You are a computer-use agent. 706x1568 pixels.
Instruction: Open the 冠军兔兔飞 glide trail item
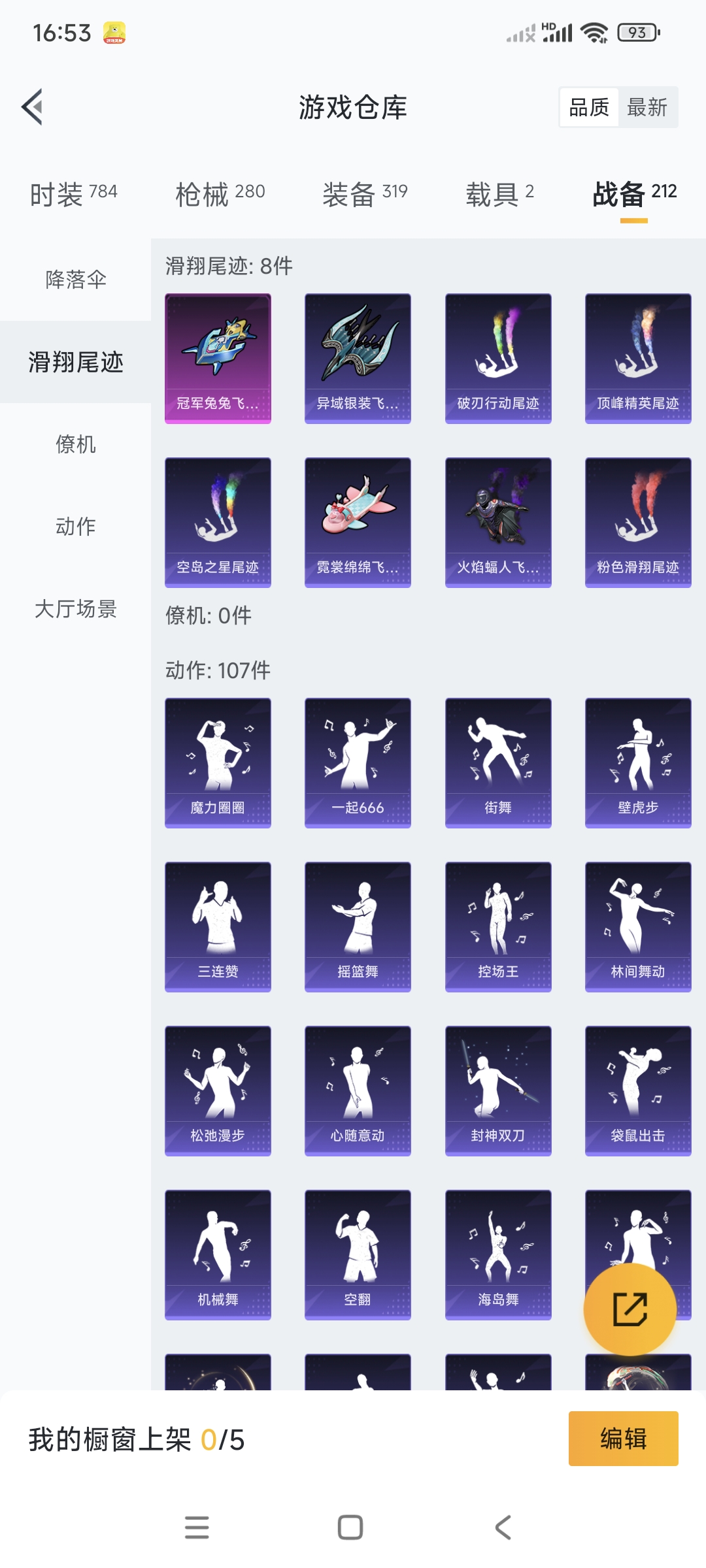pos(218,358)
